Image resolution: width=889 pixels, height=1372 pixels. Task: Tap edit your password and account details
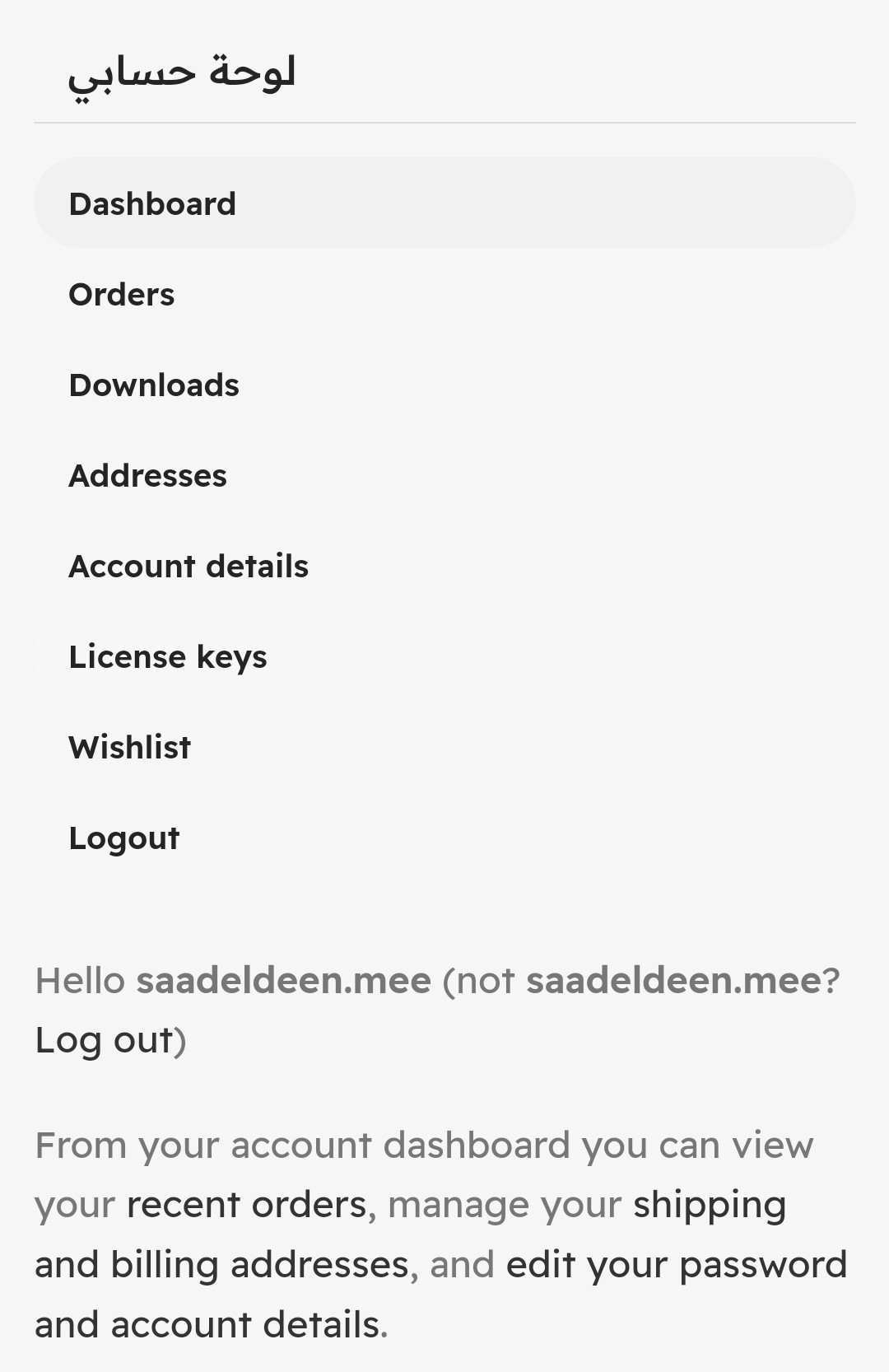[x=675, y=1265]
